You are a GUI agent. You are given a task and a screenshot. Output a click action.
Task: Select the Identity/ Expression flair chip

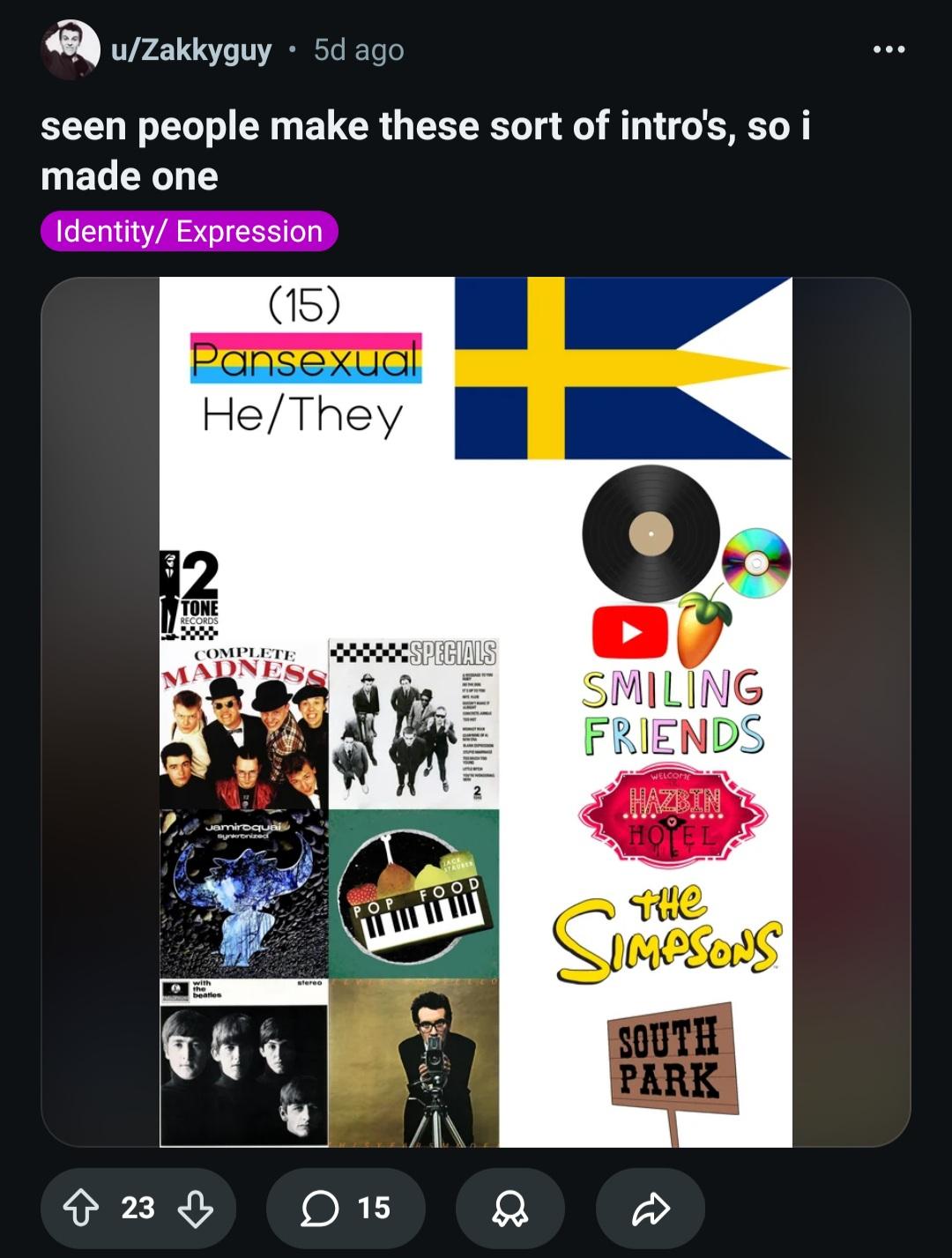pos(189,231)
